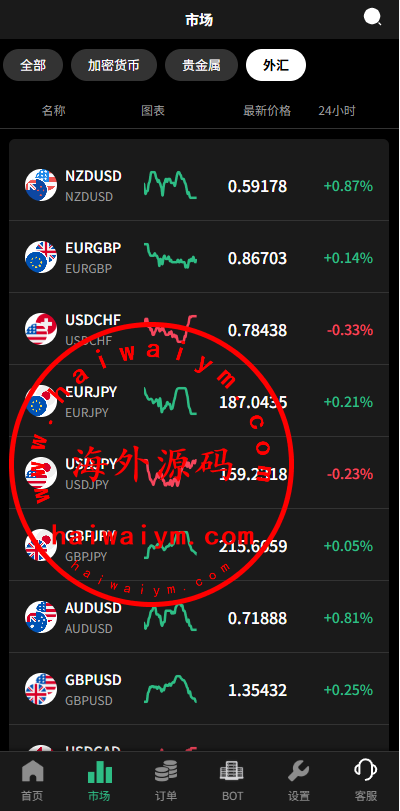View GBPJPY pair details
Image resolution: width=400 pixels, height=811 pixels.
(199, 545)
